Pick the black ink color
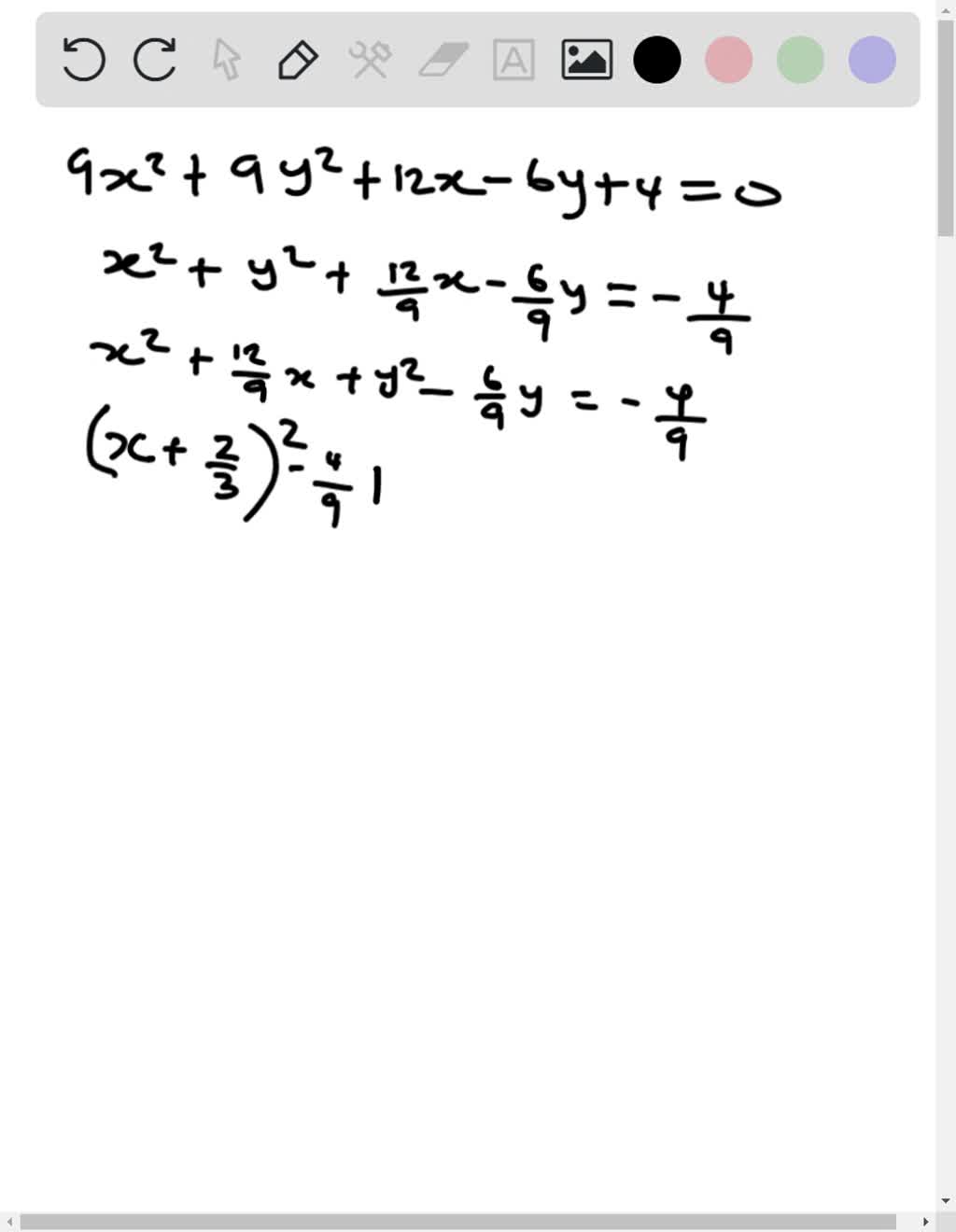This screenshot has height=1232, width=956. pos(657,60)
